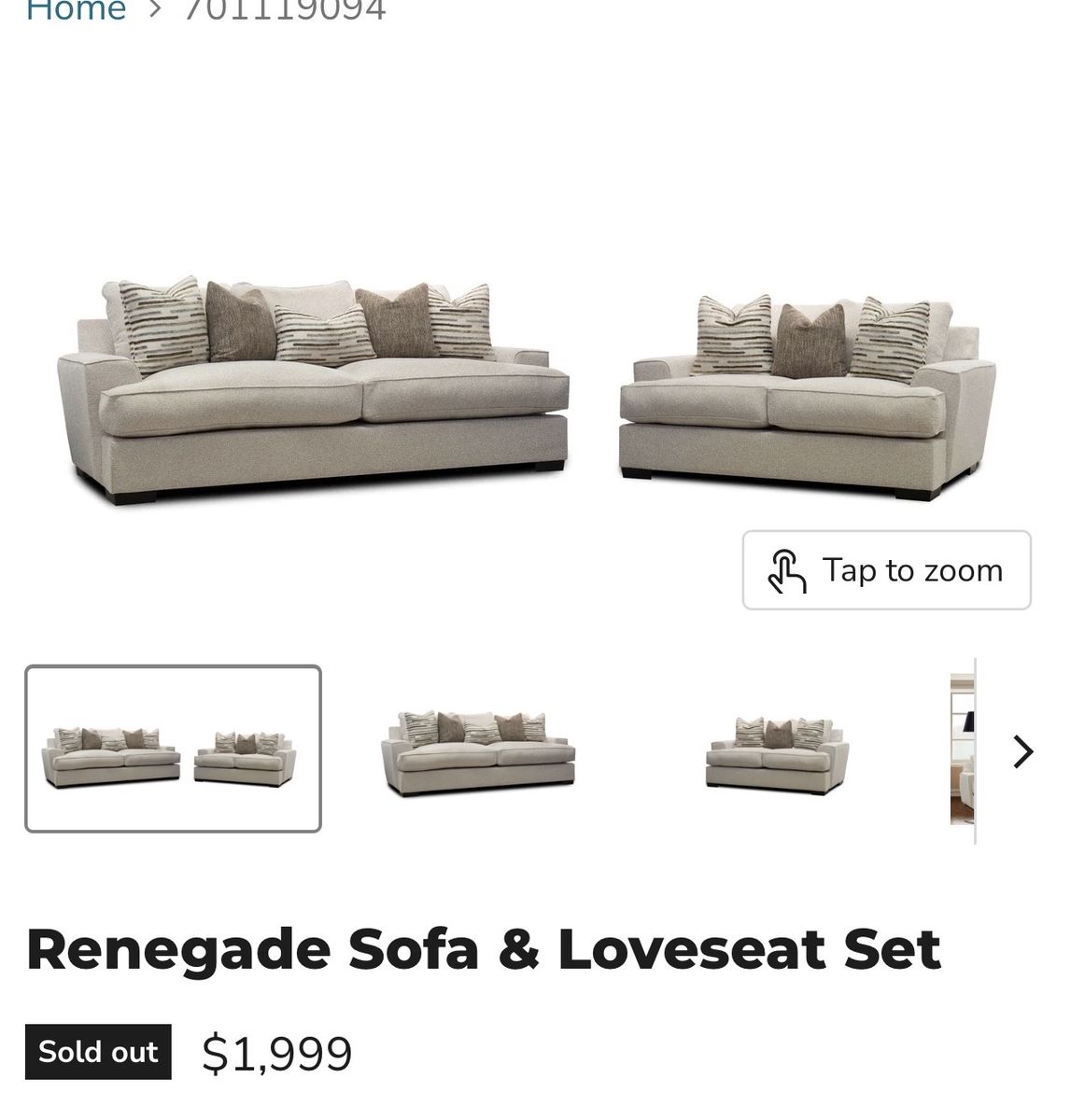Select the sofa and loveseat set thumbnail
The height and width of the screenshot is (1120, 1085).
(x=173, y=749)
